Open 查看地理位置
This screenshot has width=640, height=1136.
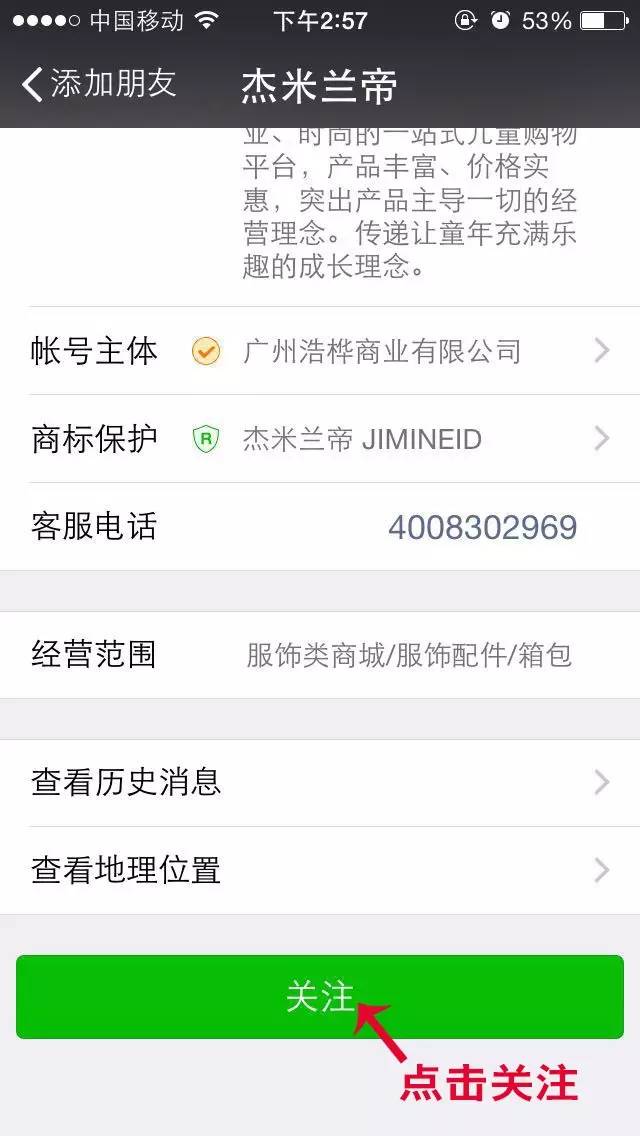[320, 870]
